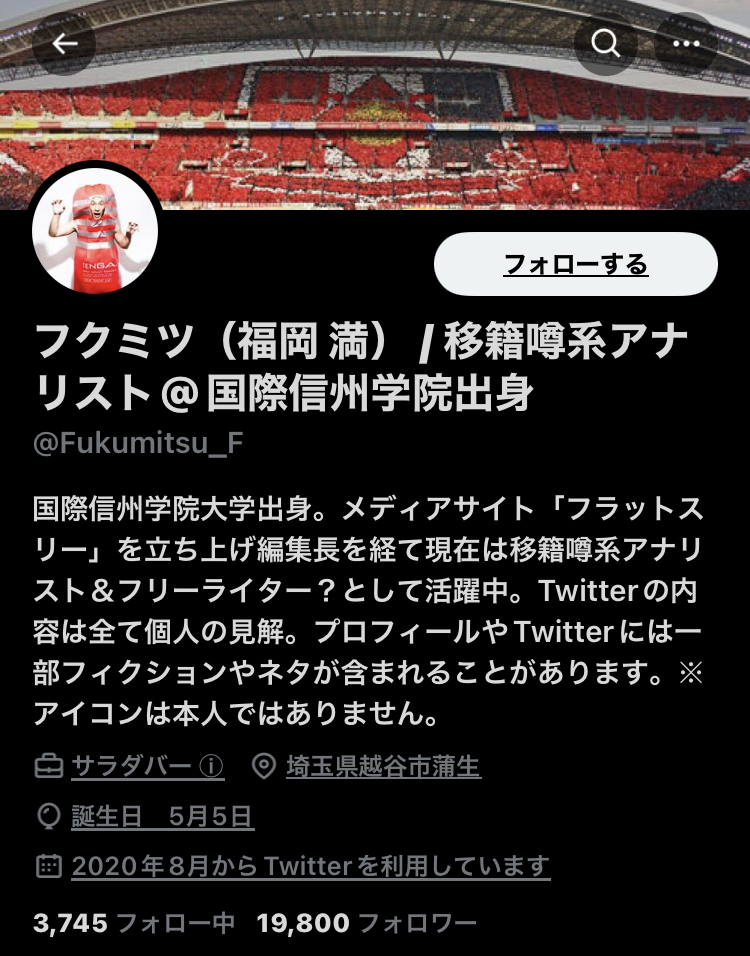The height and width of the screenshot is (956, 750).
Task: Tap the birthday 5月5日 link
Action: coord(162,817)
